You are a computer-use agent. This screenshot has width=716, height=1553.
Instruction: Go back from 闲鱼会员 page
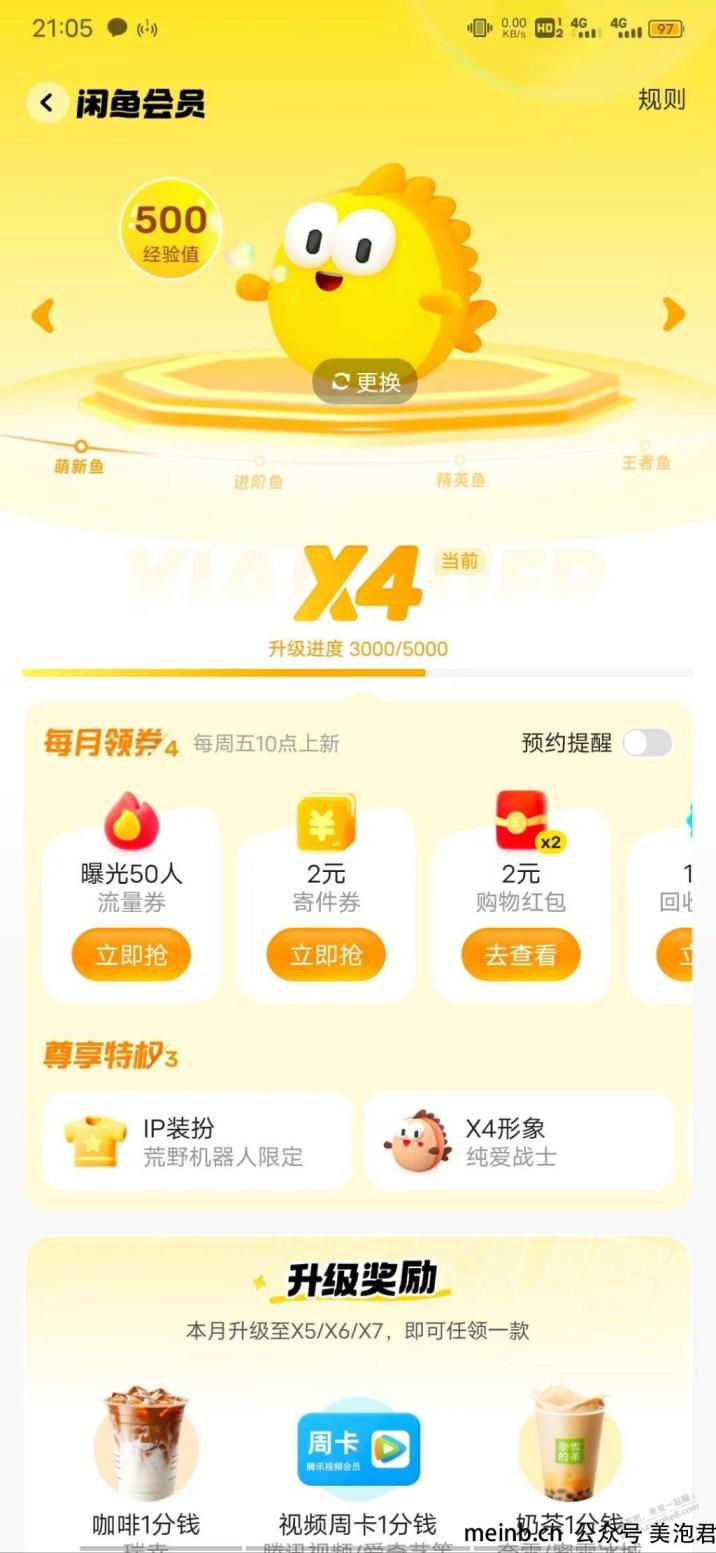point(46,102)
